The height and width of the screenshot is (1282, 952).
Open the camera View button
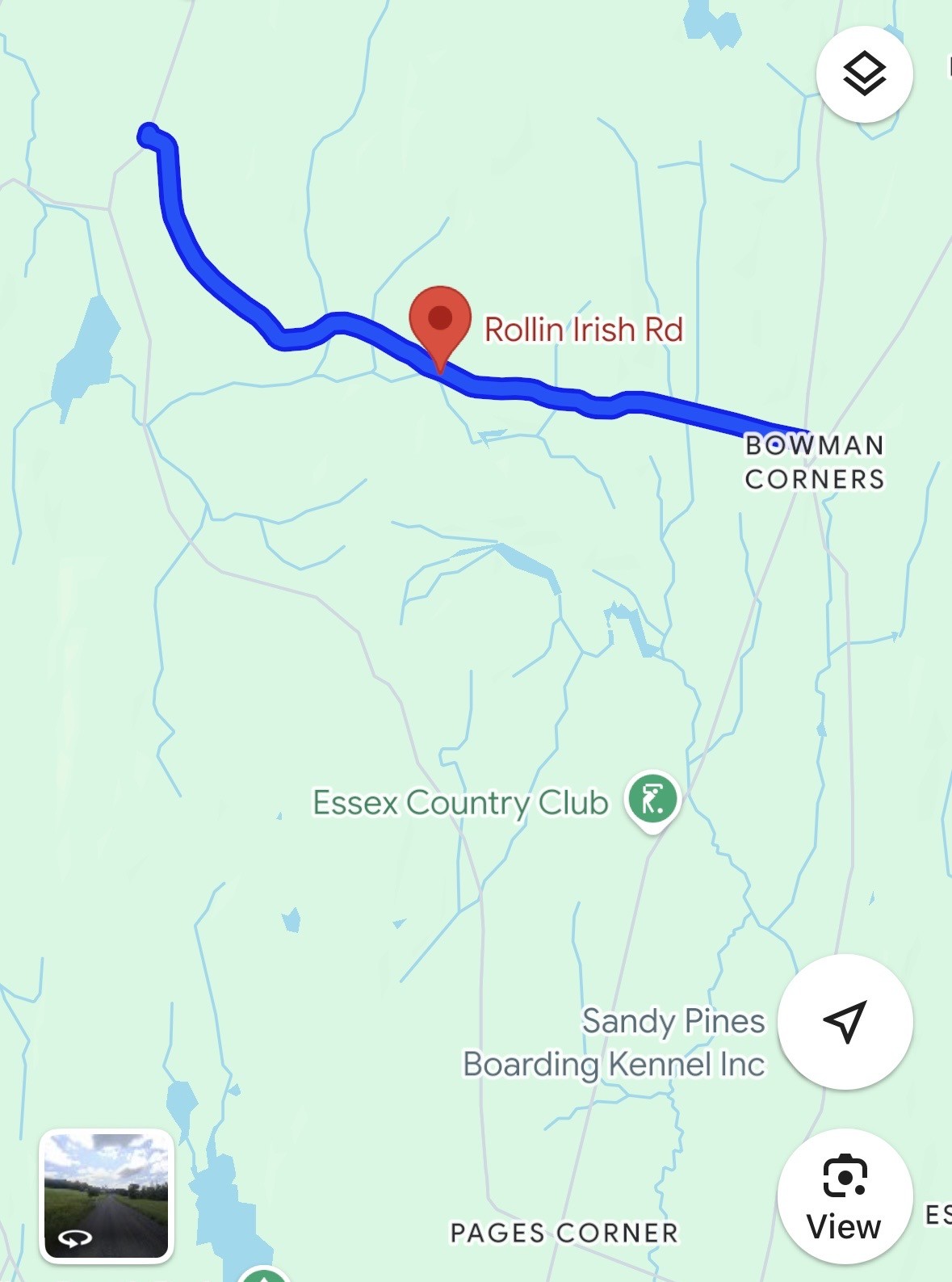pos(845,1195)
